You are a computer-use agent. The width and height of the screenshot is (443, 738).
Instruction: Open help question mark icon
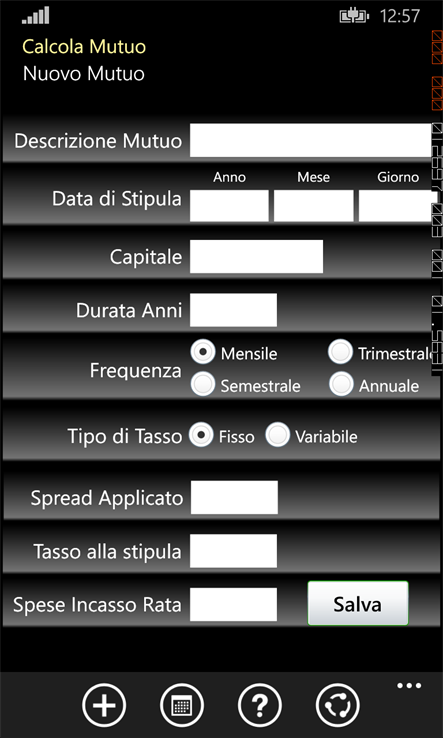(x=260, y=706)
